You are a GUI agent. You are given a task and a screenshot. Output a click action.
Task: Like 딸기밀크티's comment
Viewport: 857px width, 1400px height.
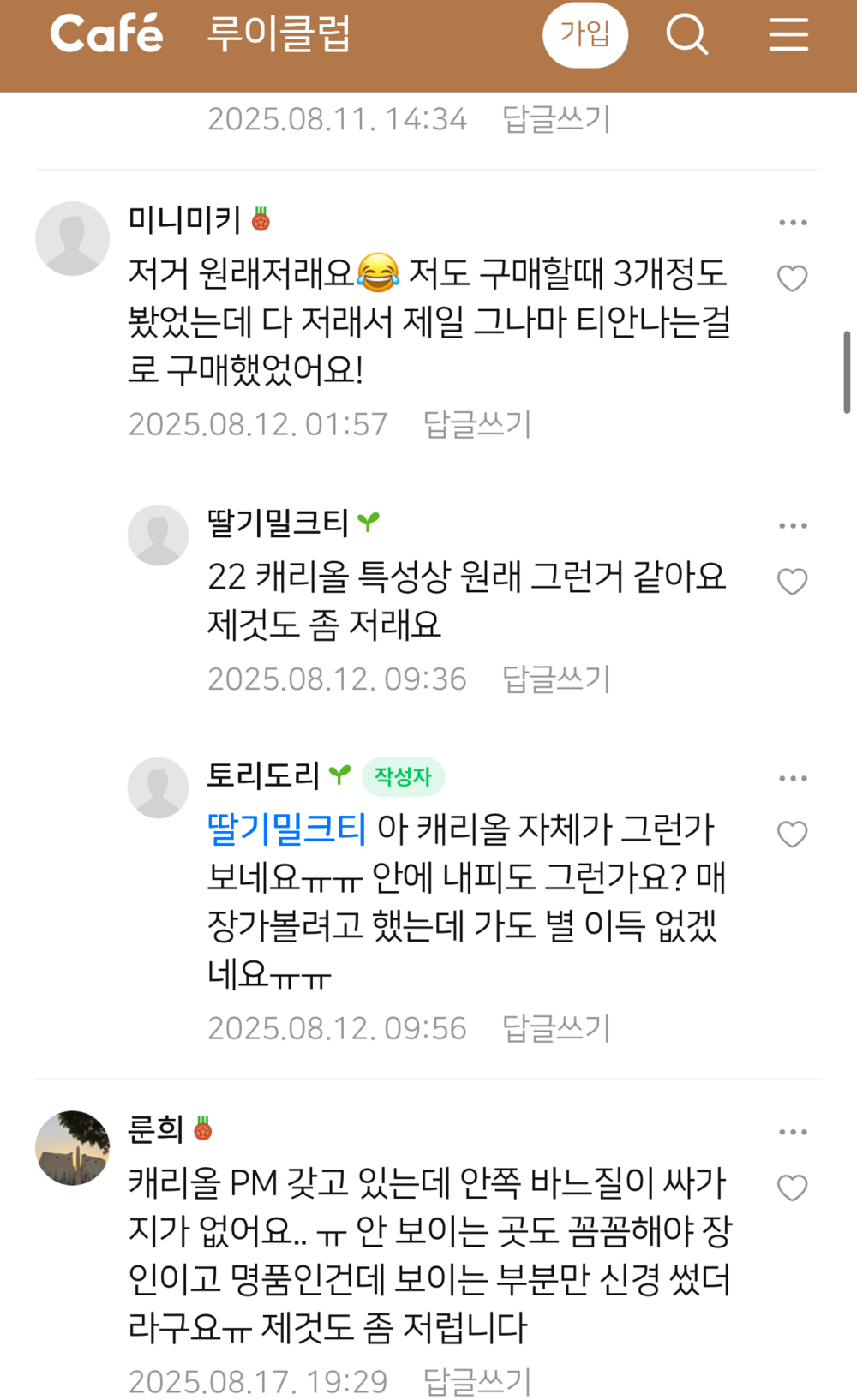tap(793, 582)
